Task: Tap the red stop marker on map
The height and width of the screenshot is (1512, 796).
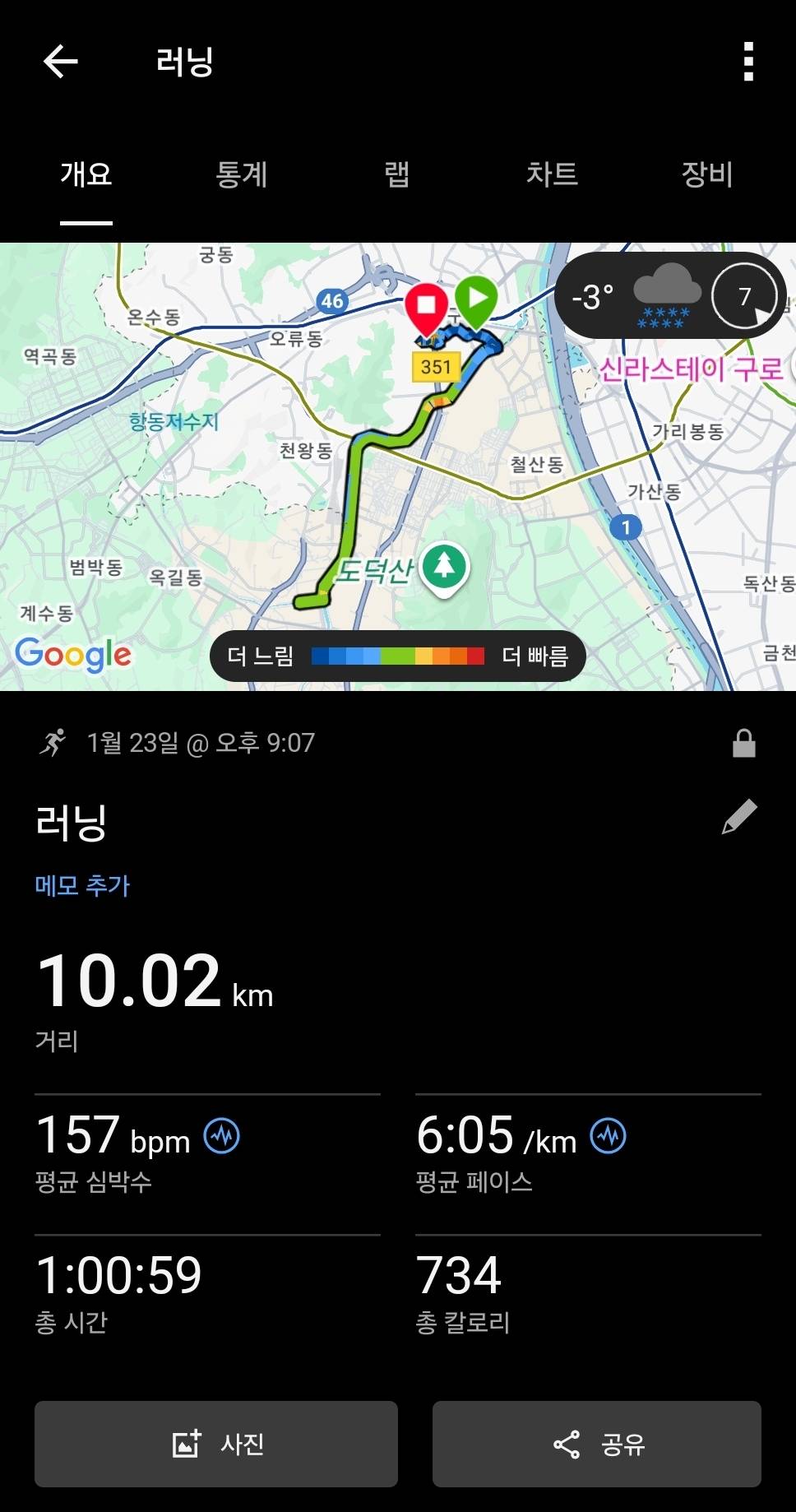Action: (x=425, y=303)
